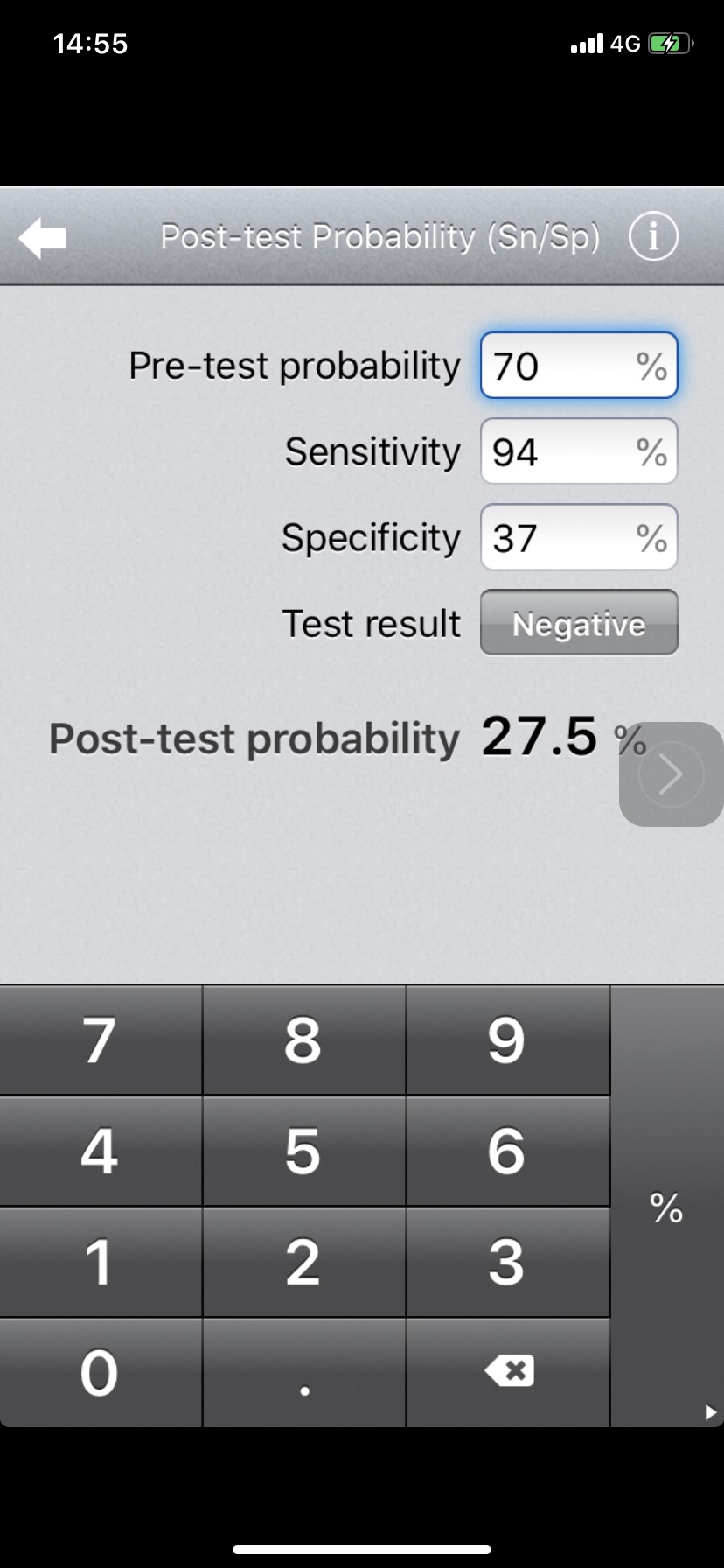Enter digit 3 on the keypad
724x1568 pixels.
pos(507,1262)
